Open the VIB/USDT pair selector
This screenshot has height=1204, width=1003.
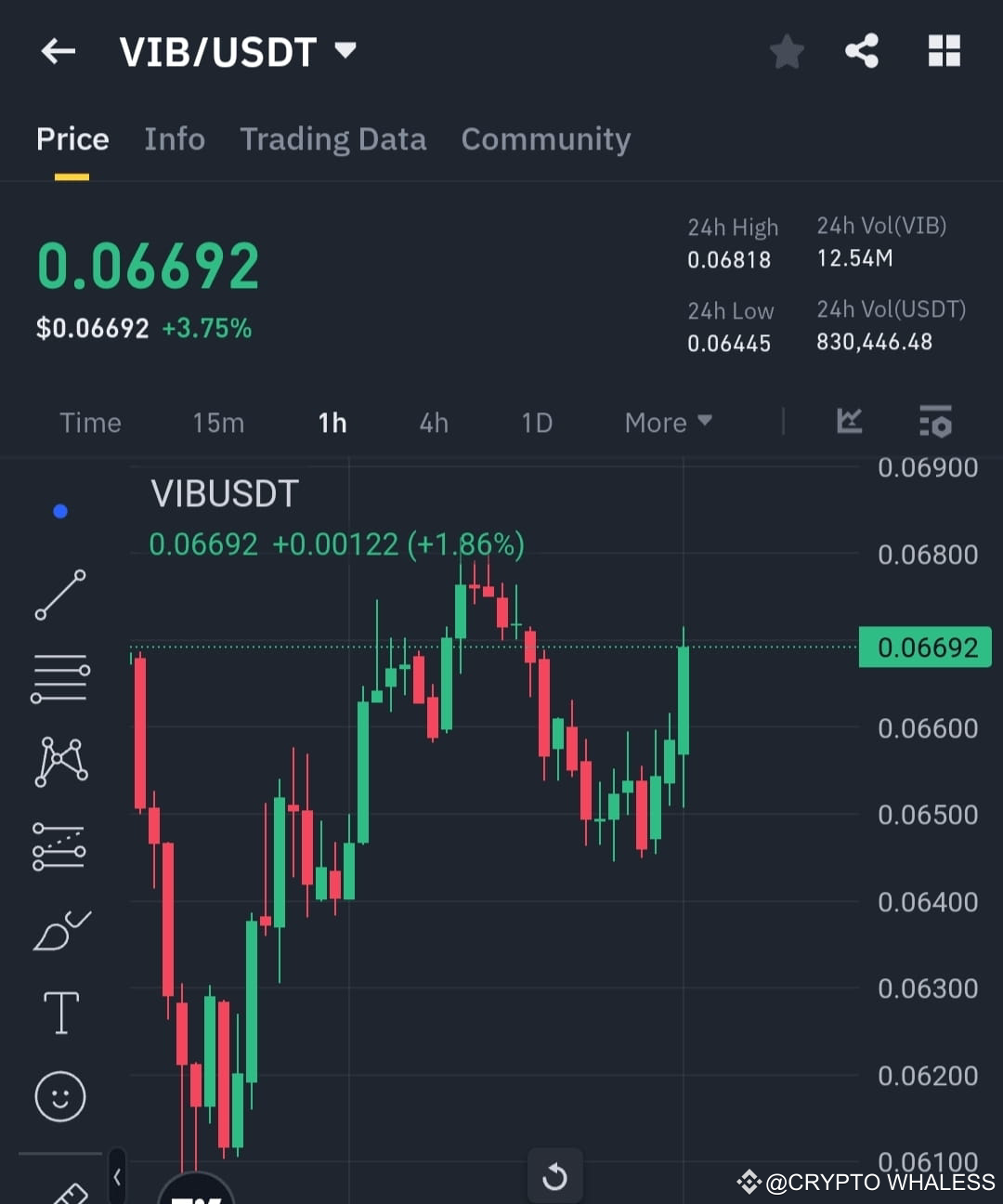237,51
